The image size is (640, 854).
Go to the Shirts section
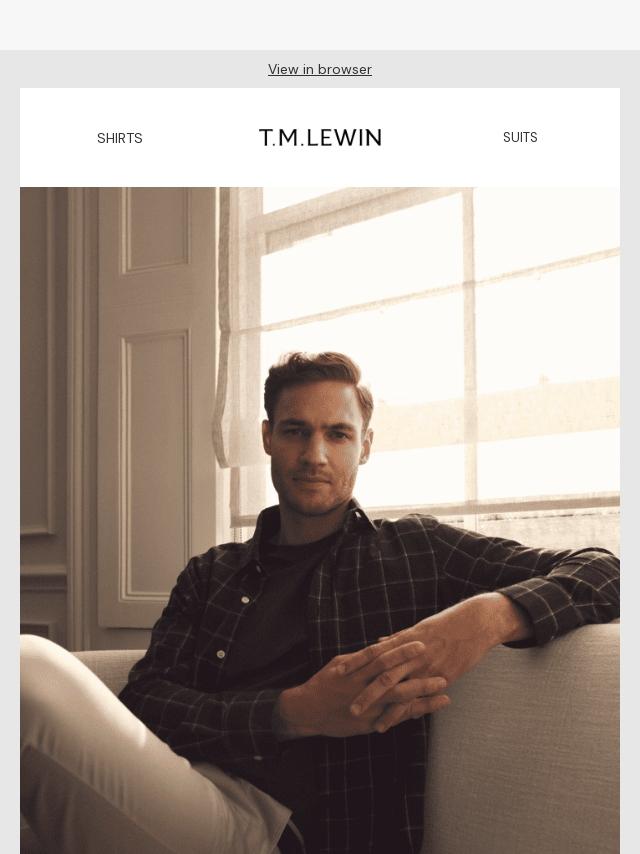120,138
